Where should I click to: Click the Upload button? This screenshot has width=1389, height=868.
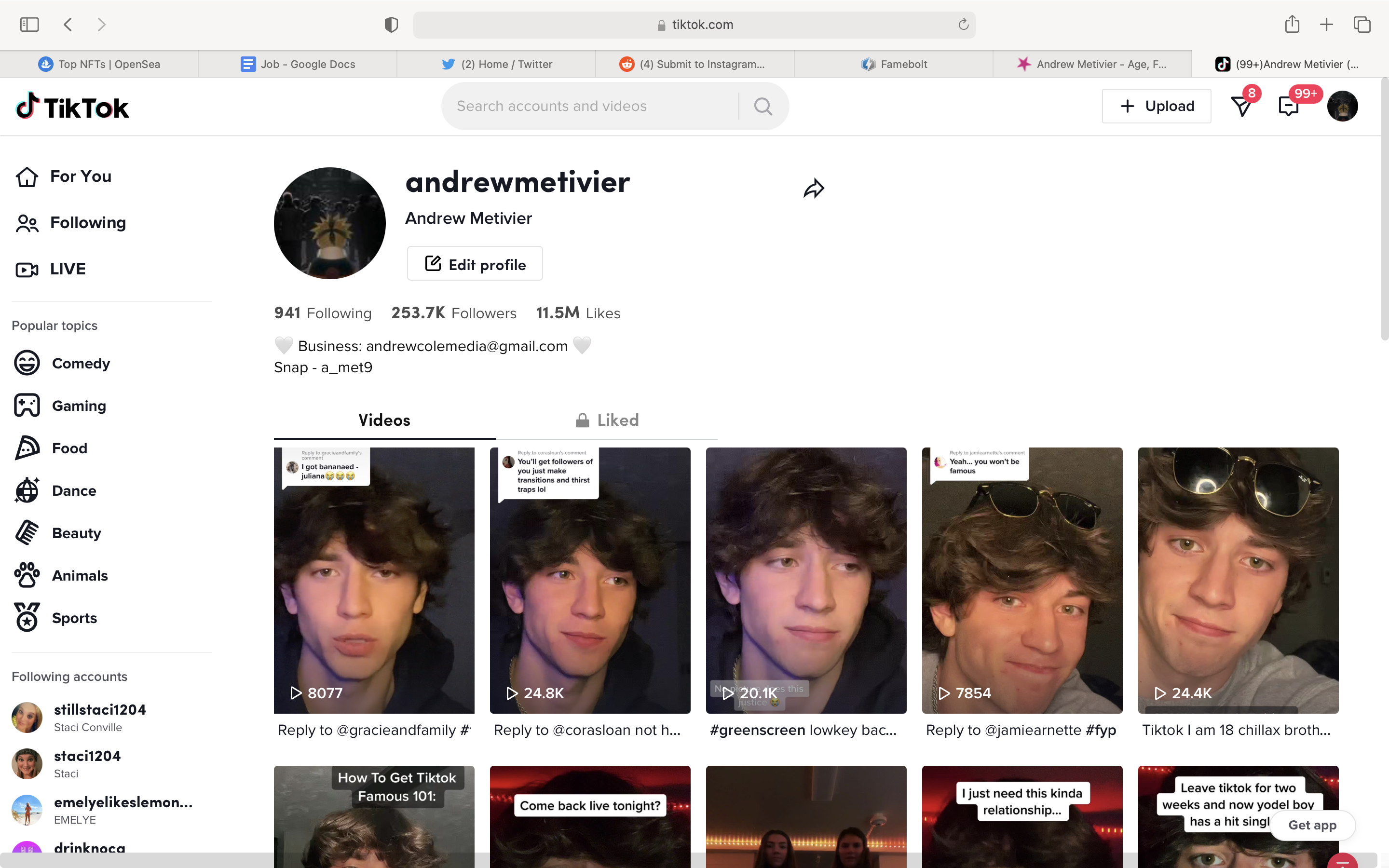point(1156,106)
